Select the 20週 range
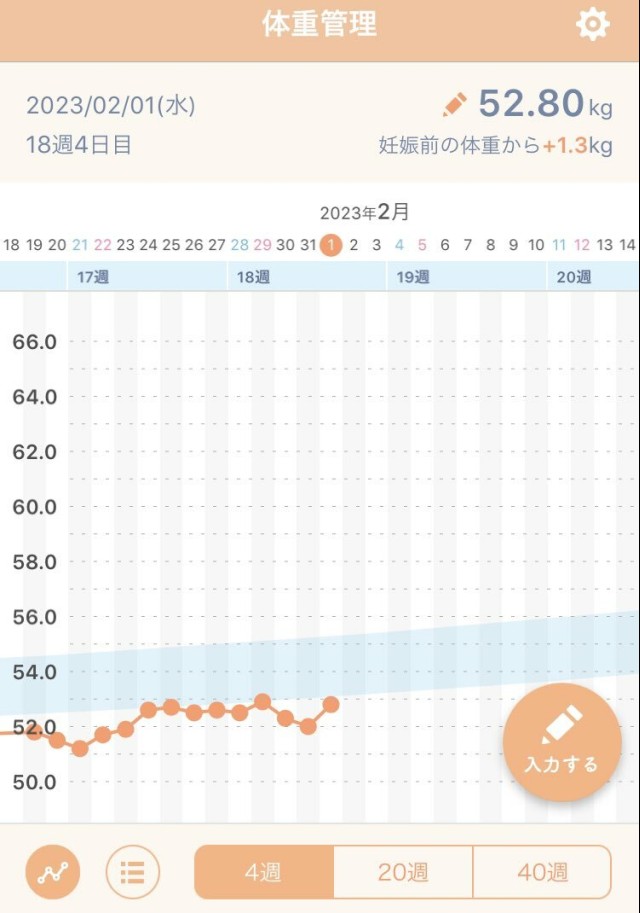Image resolution: width=640 pixels, height=913 pixels. pyautogui.click(x=402, y=872)
